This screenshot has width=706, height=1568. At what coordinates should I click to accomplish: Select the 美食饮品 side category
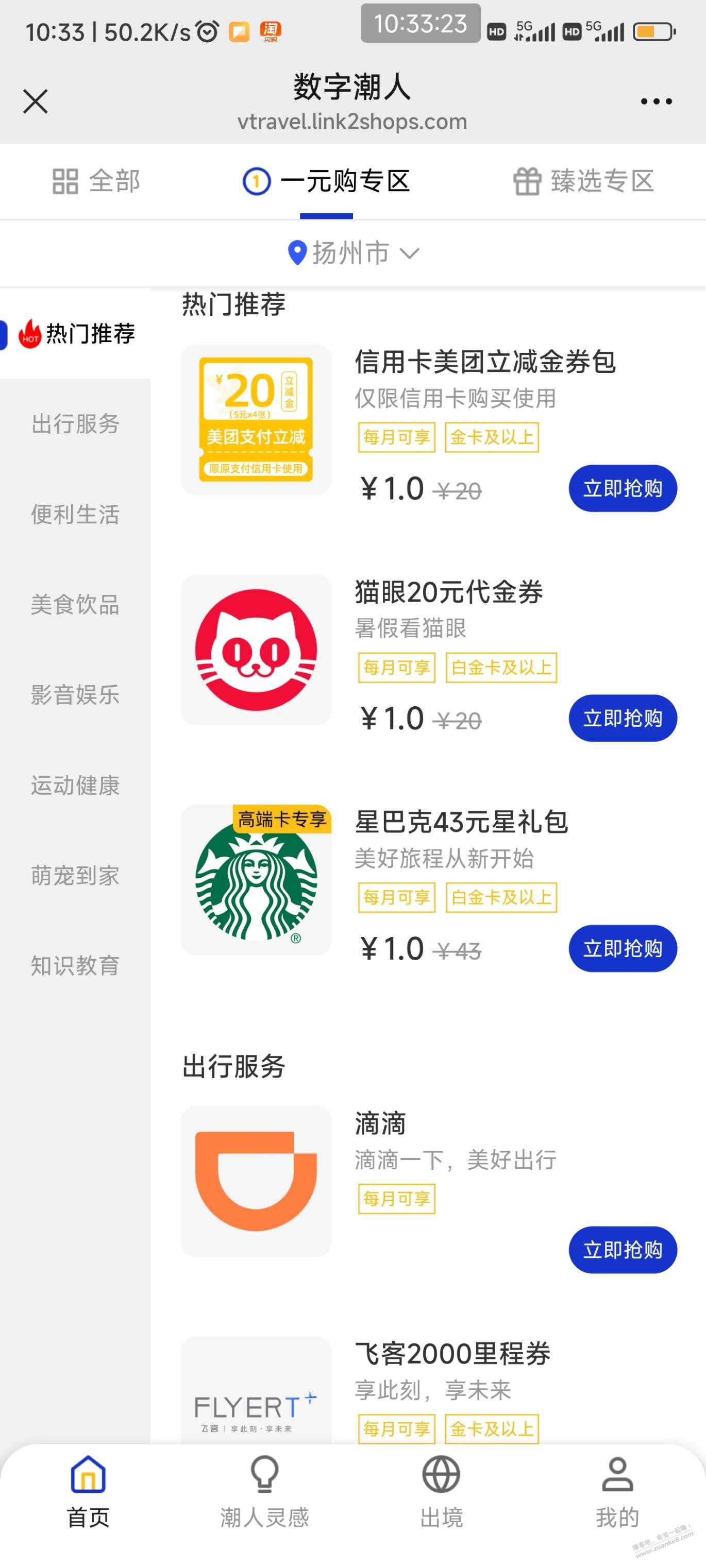click(x=75, y=604)
